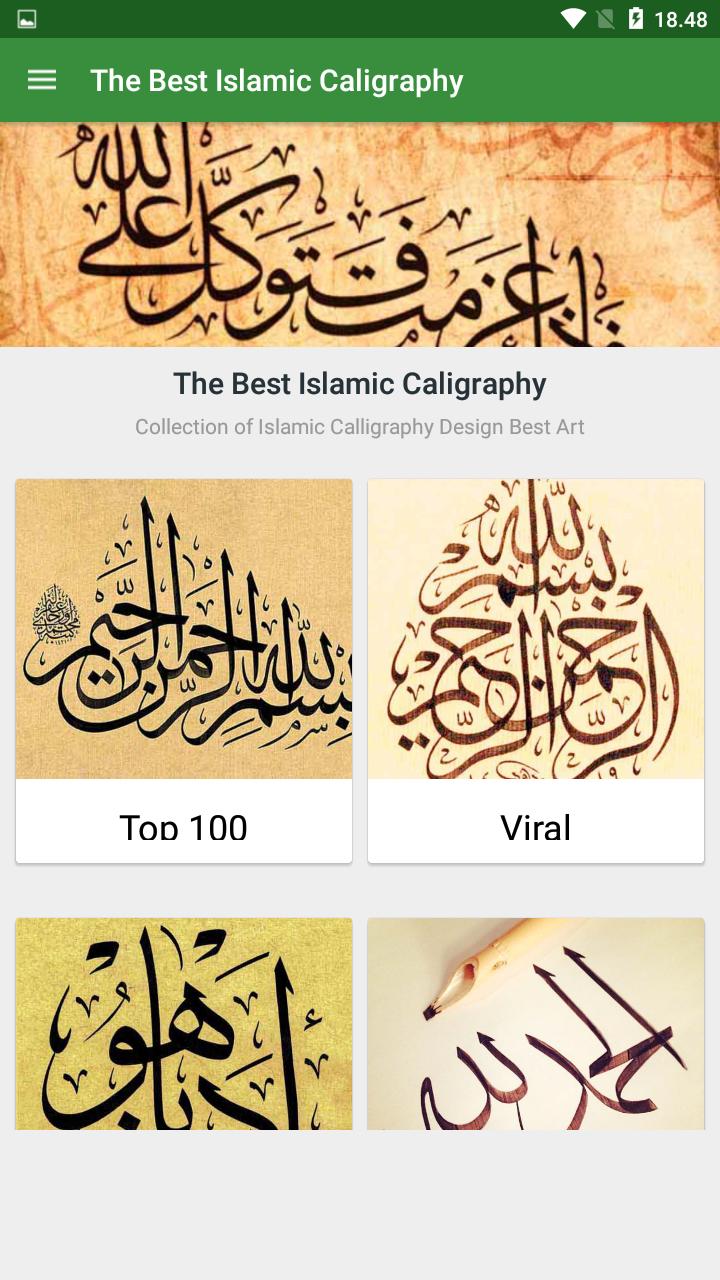Tap the Top 100 text label
The width and height of the screenshot is (720, 1280).
(183, 826)
